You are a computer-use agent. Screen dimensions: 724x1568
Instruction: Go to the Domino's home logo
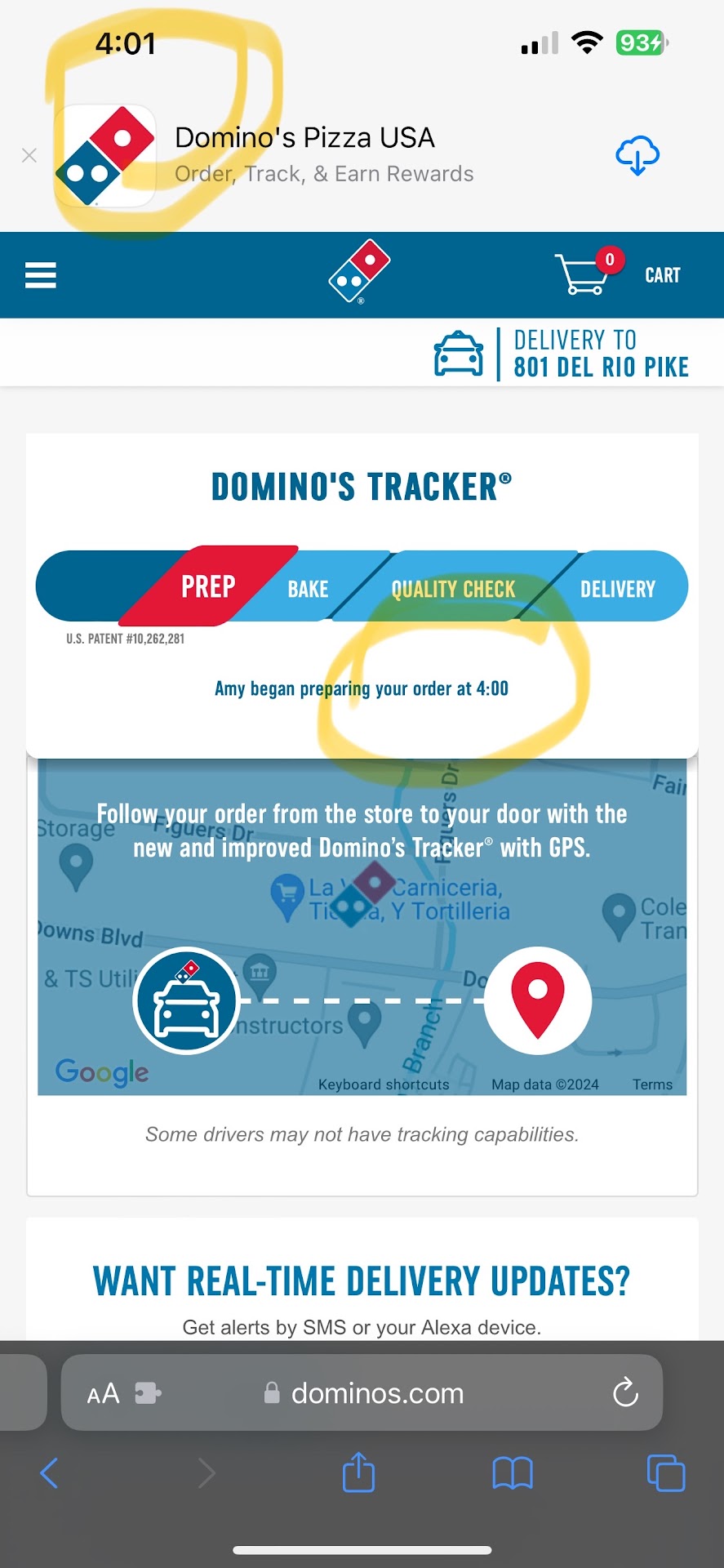point(360,272)
